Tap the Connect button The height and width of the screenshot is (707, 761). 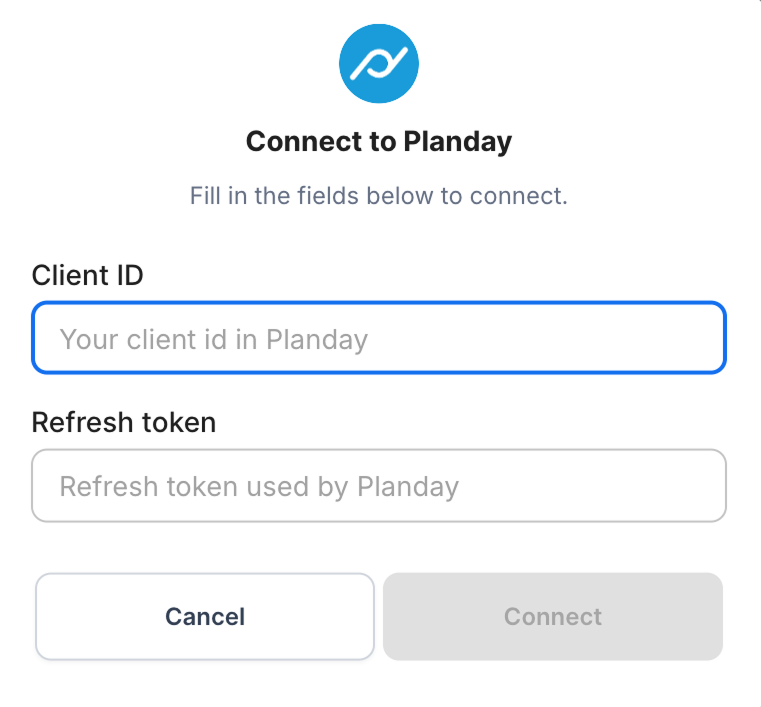[552, 616]
